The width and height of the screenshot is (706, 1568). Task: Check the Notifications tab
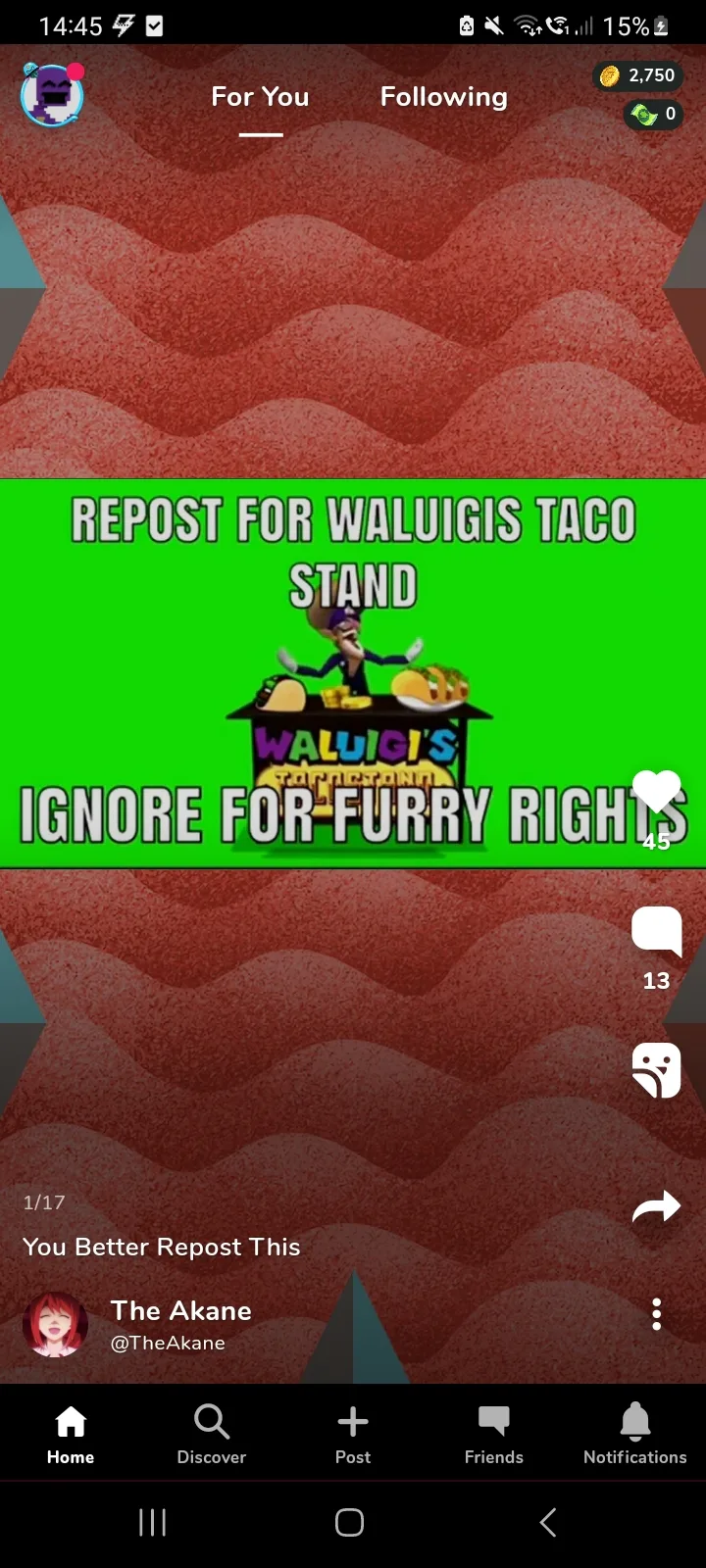pos(635,1434)
